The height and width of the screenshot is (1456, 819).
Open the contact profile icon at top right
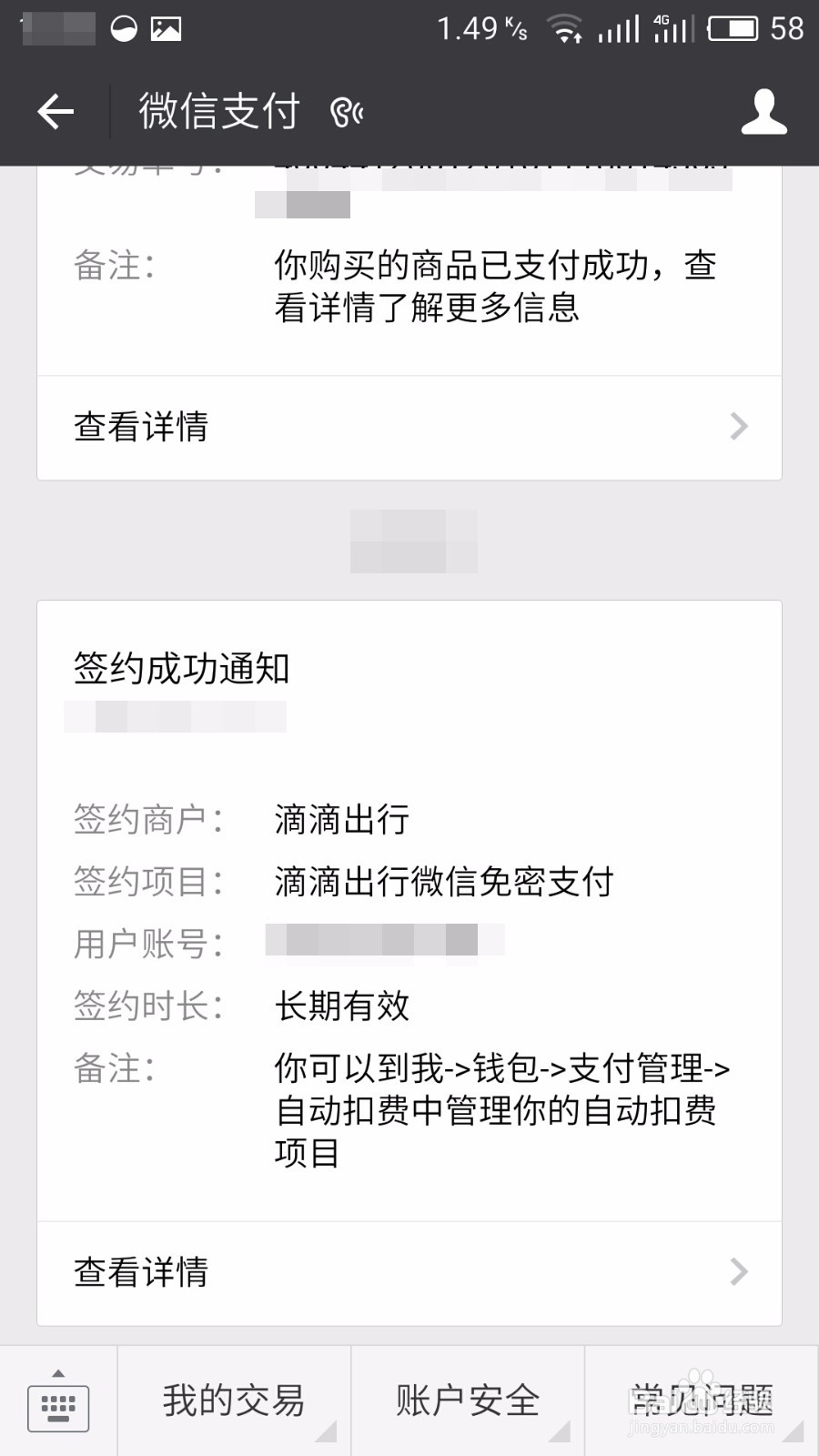pos(764,111)
